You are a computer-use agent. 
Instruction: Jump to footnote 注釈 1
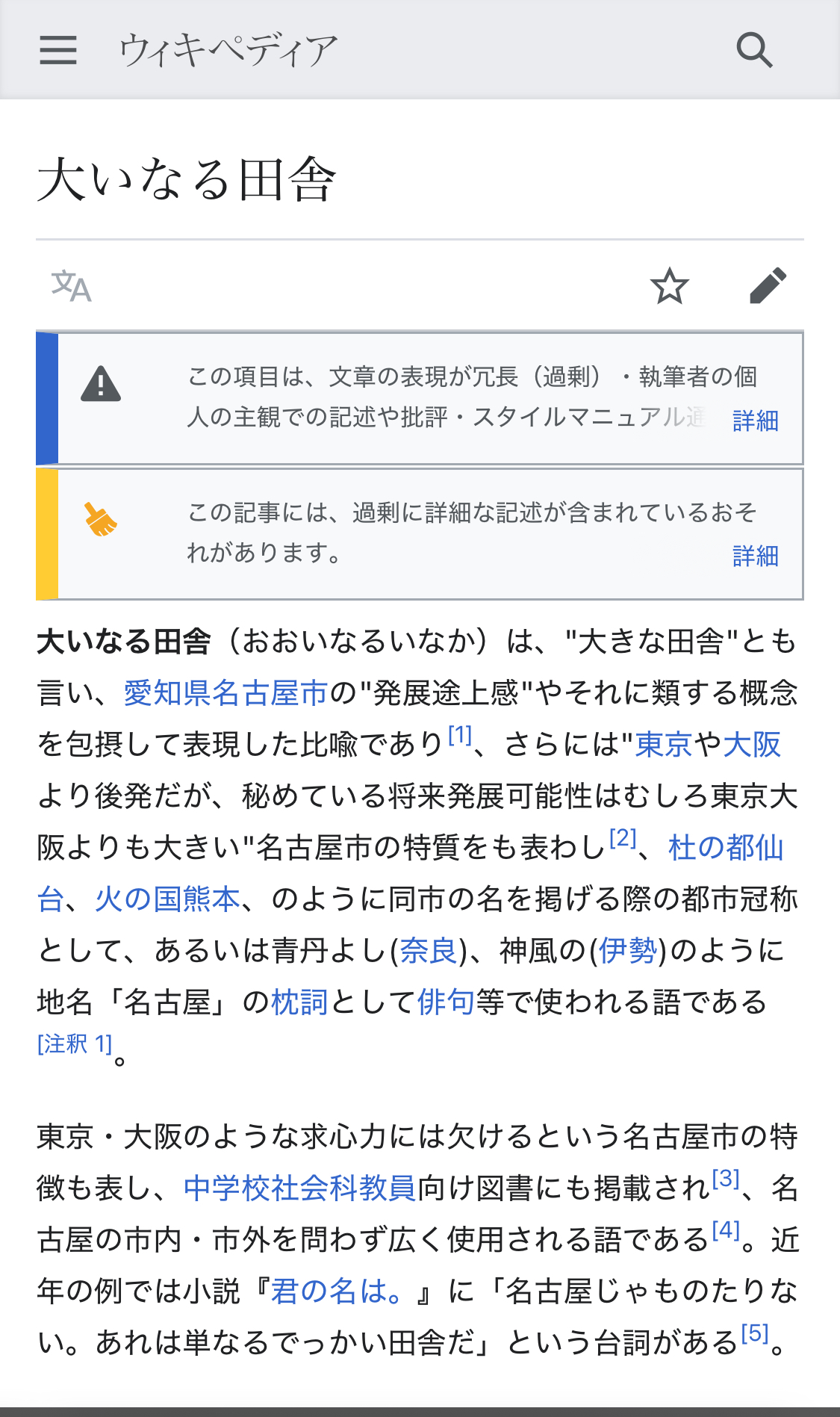(x=75, y=1044)
